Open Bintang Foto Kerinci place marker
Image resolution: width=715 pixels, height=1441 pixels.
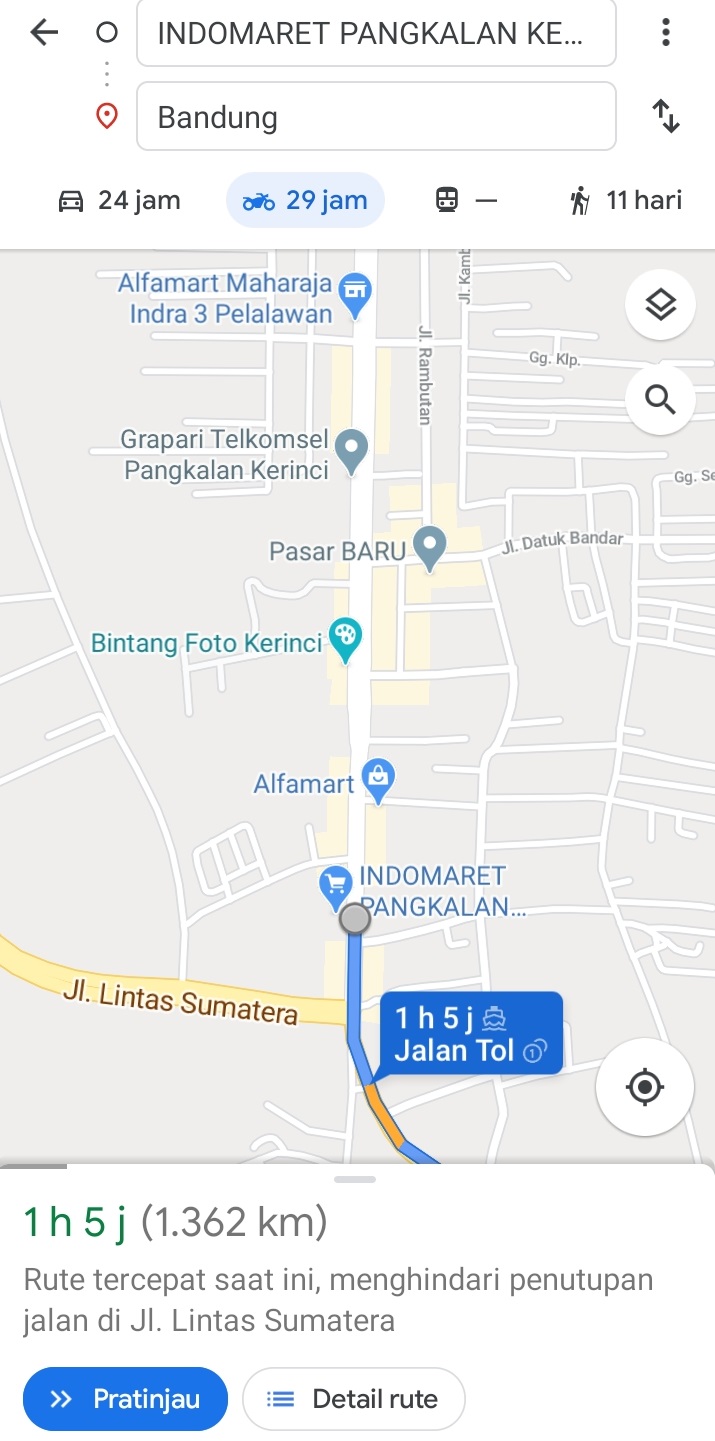(345, 640)
